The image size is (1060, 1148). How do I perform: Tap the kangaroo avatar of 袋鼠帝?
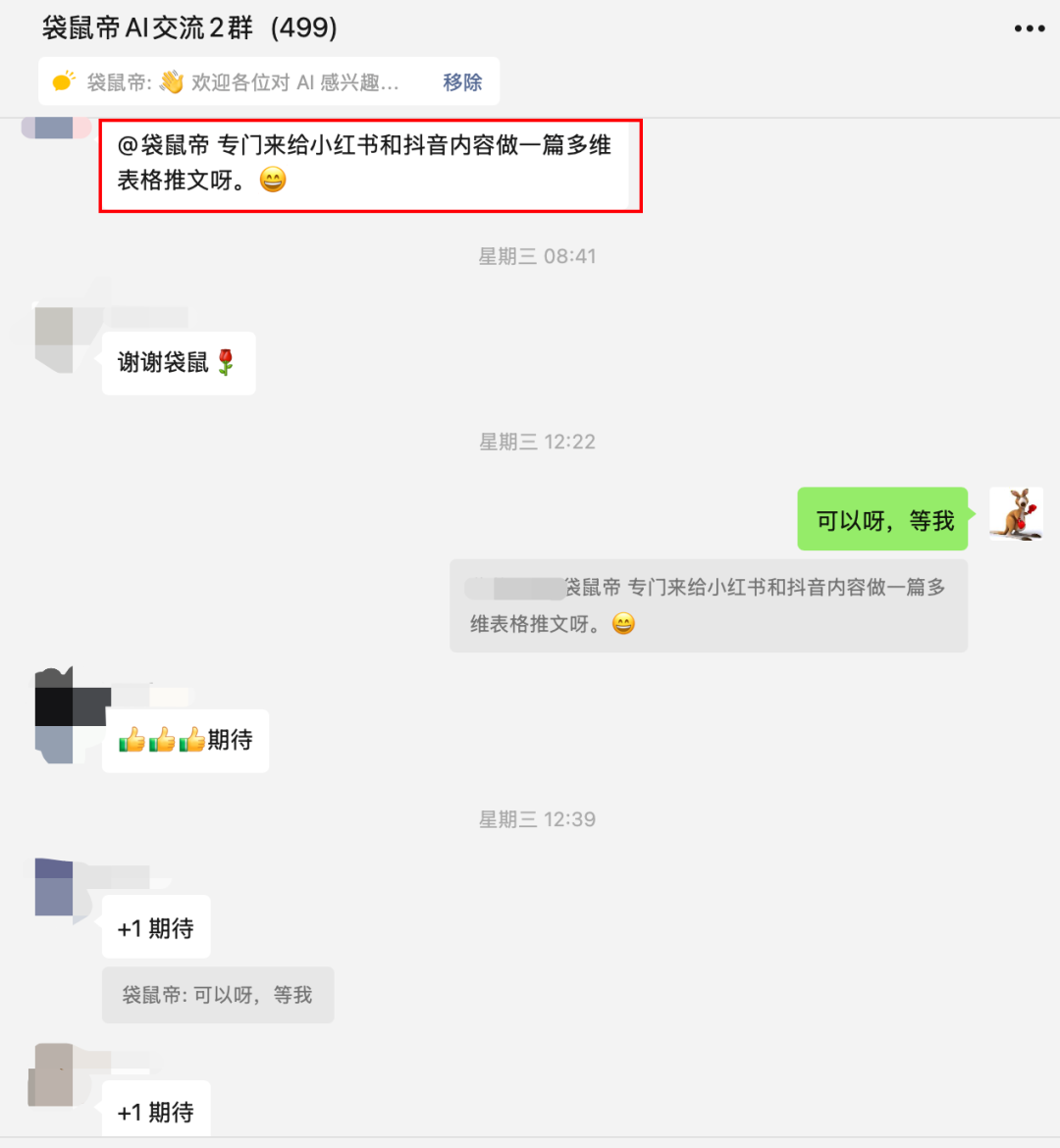tap(1015, 514)
